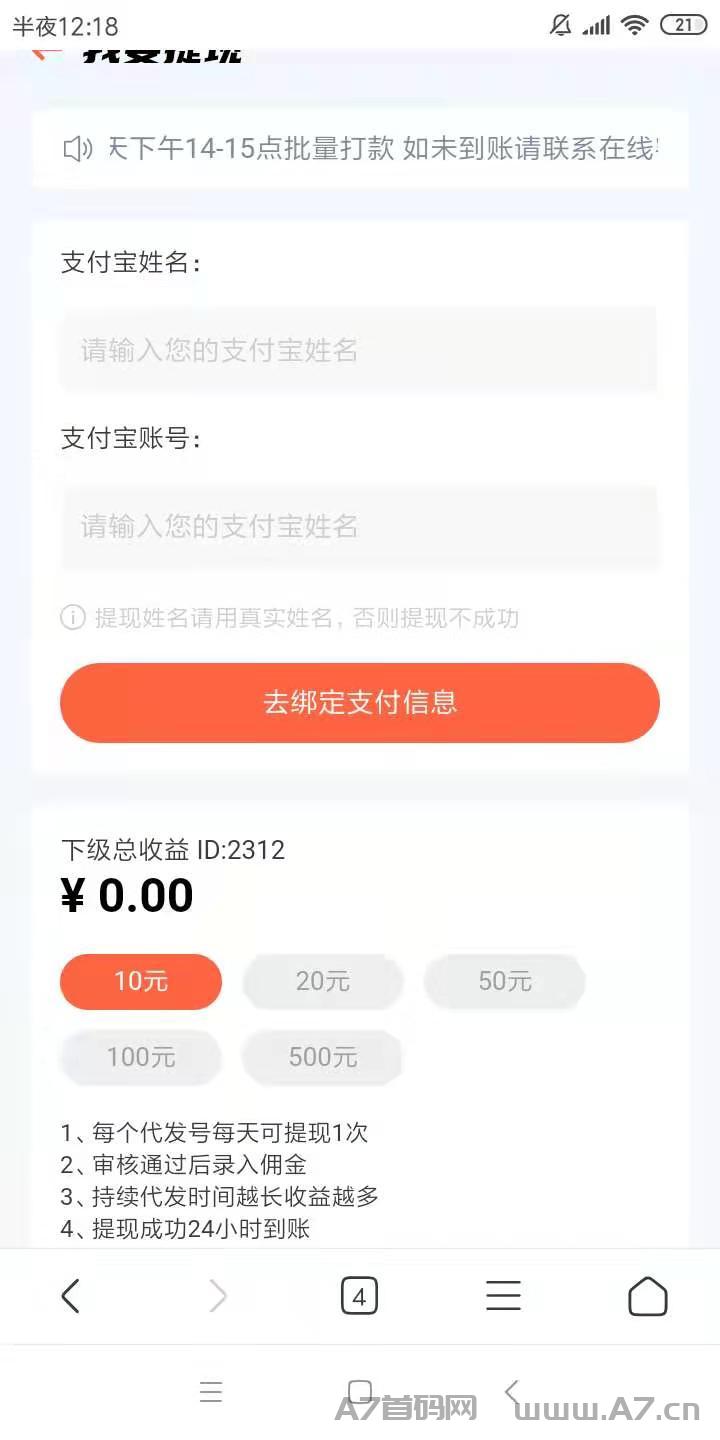Viewport: 720px width, 1440px height.
Task: Go back in the browser toolbar
Action: 70,1297
